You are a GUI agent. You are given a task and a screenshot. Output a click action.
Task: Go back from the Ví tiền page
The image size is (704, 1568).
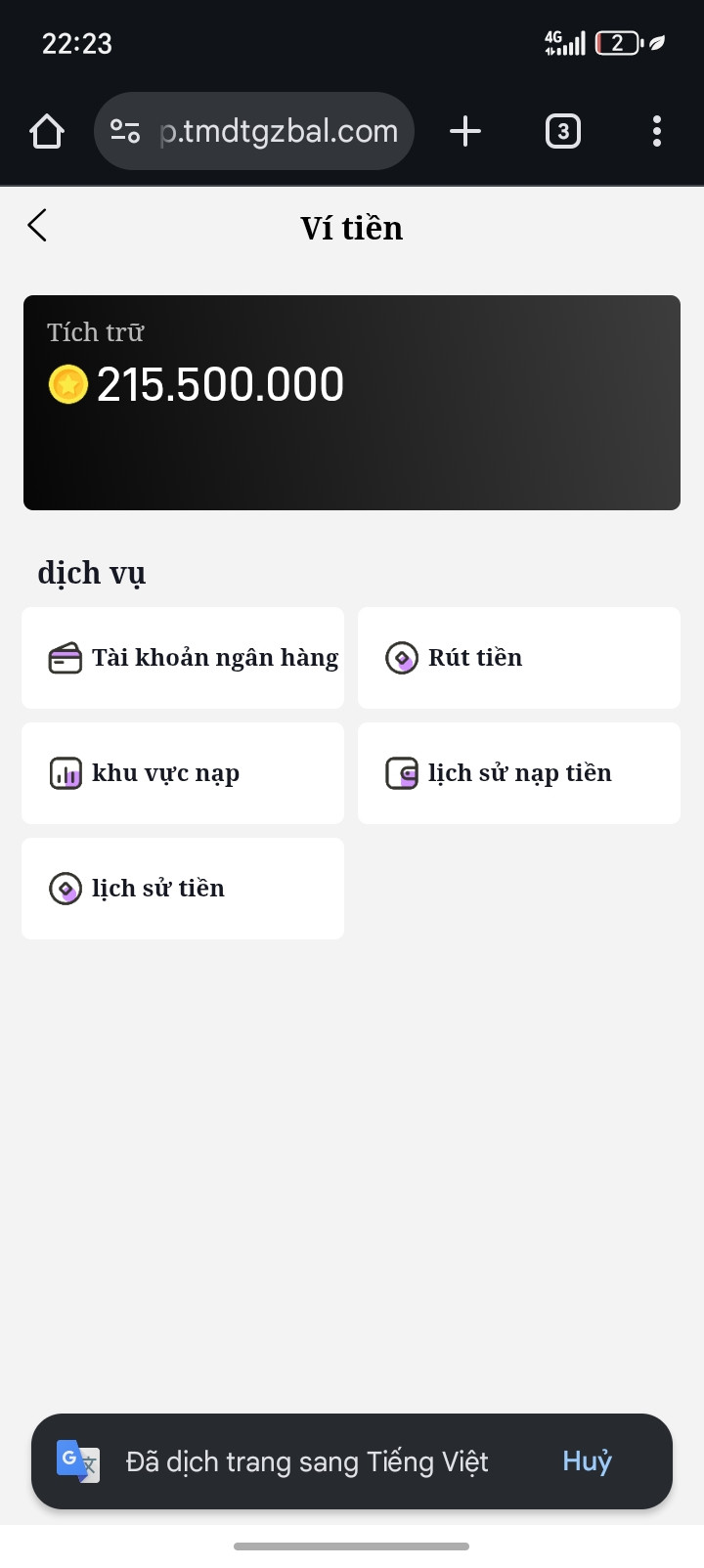click(37, 226)
